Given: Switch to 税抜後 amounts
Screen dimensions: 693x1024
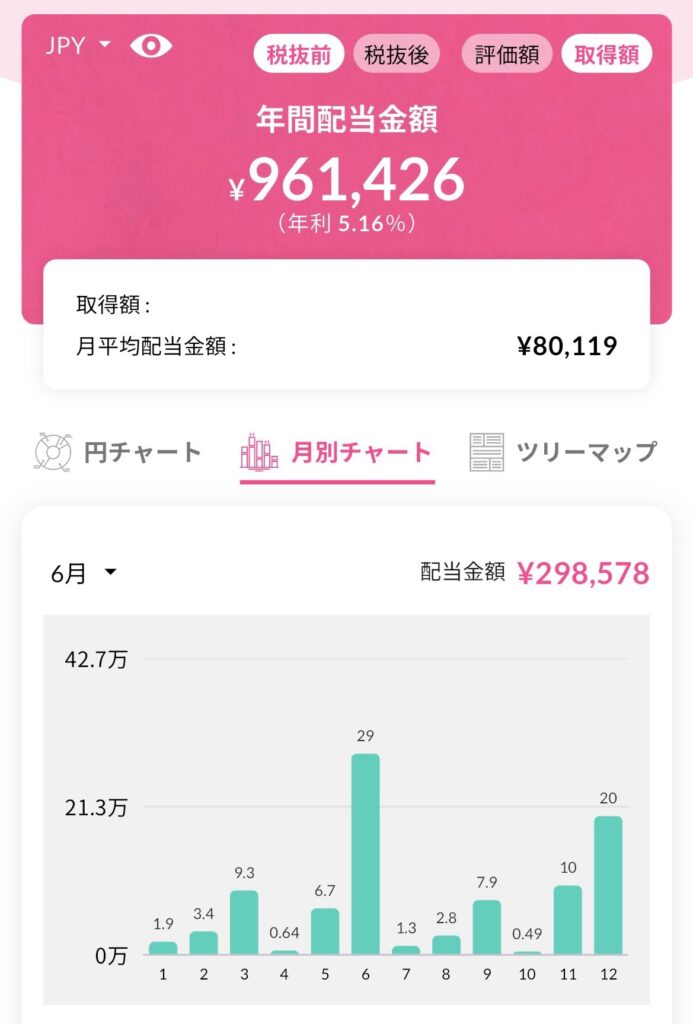Looking at the screenshot, I should tap(396, 55).
